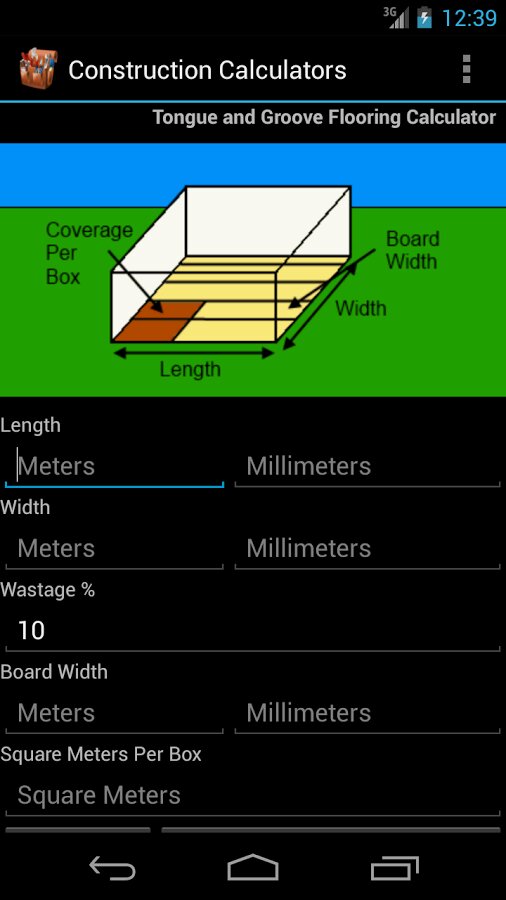Tap the Board Width Millimeters field
The height and width of the screenshot is (900, 506).
[x=367, y=713]
